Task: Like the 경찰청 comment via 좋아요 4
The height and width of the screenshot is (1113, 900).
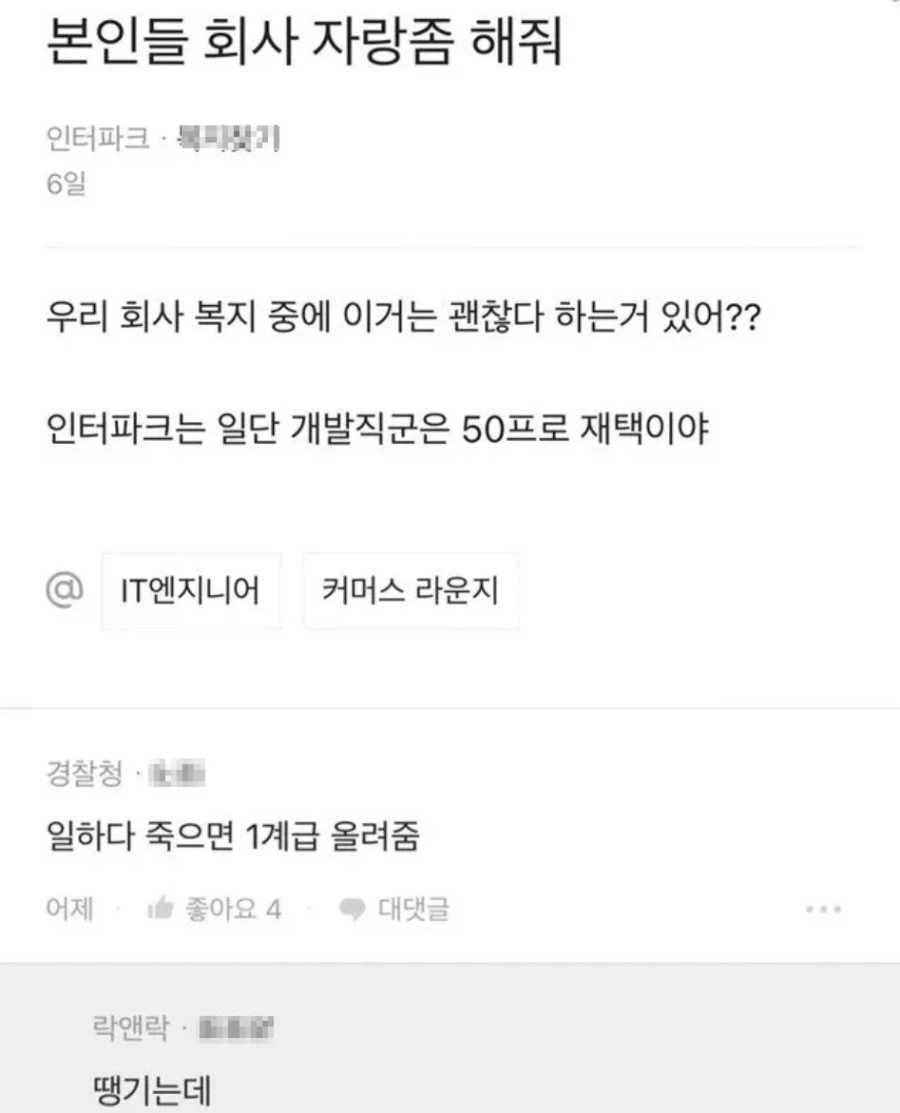Action: tap(226, 909)
